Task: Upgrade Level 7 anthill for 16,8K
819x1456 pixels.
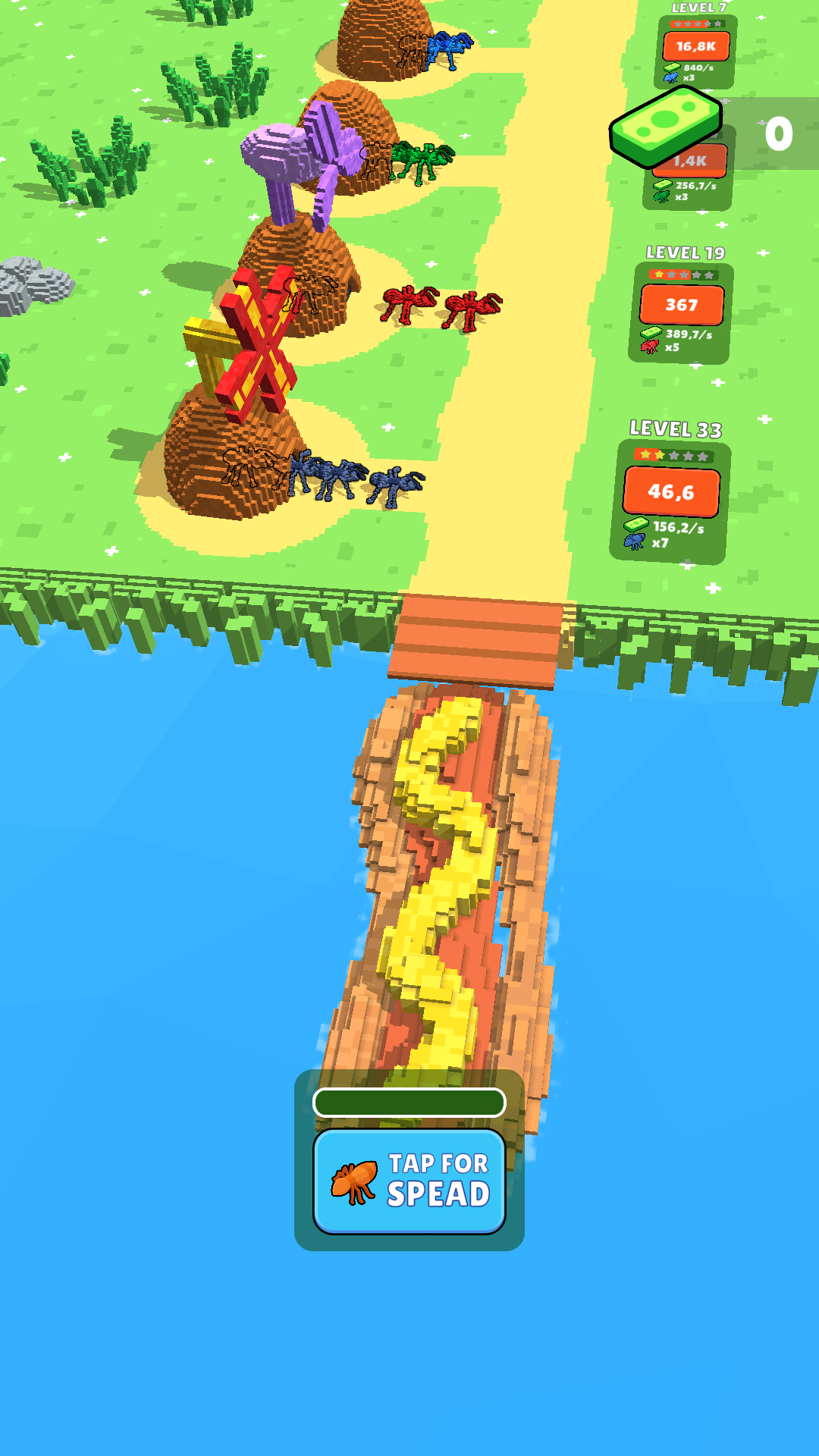Action: click(x=696, y=46)
